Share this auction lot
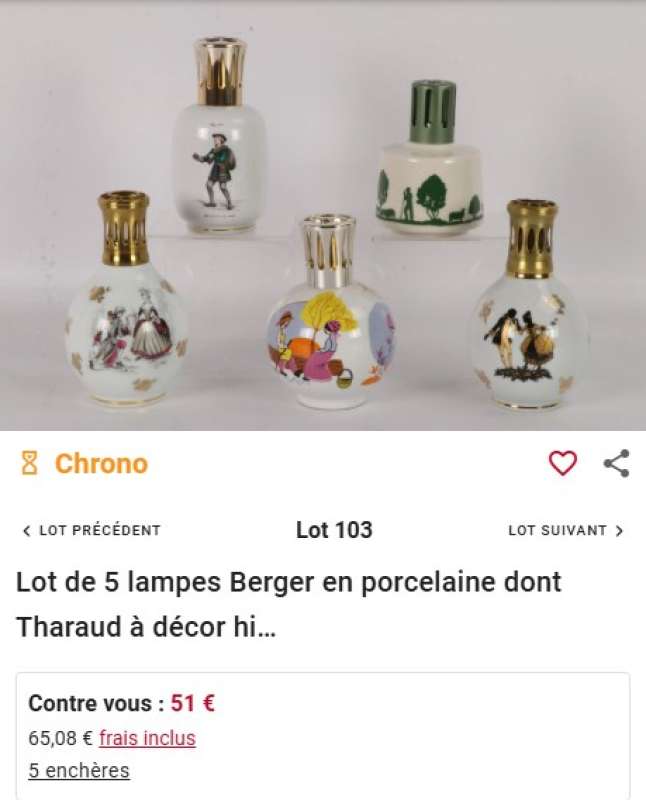Viewport: 646px width, 800px height. (617, 463)
